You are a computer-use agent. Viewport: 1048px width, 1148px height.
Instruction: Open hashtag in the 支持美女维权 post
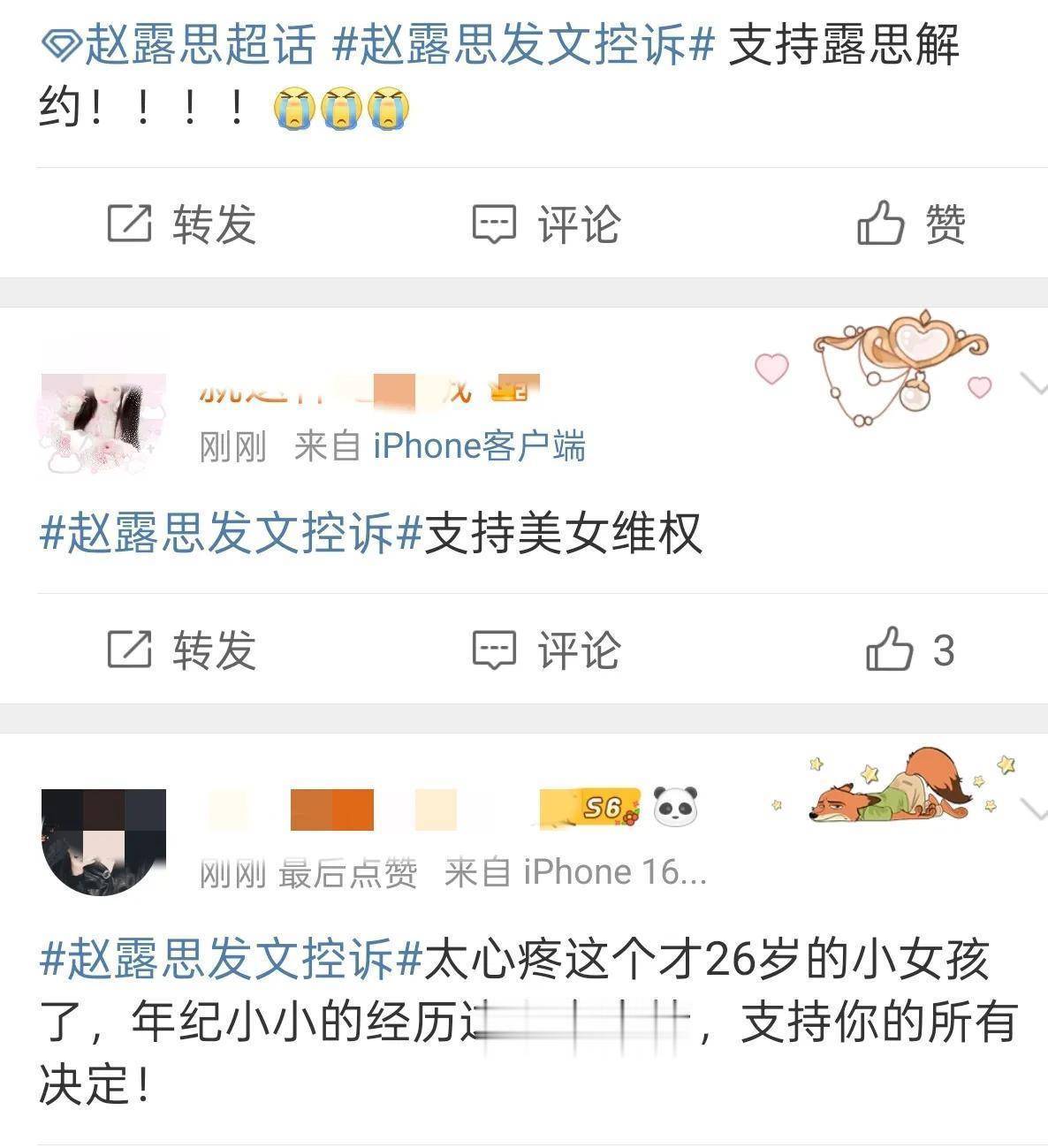tap(230, 534)
